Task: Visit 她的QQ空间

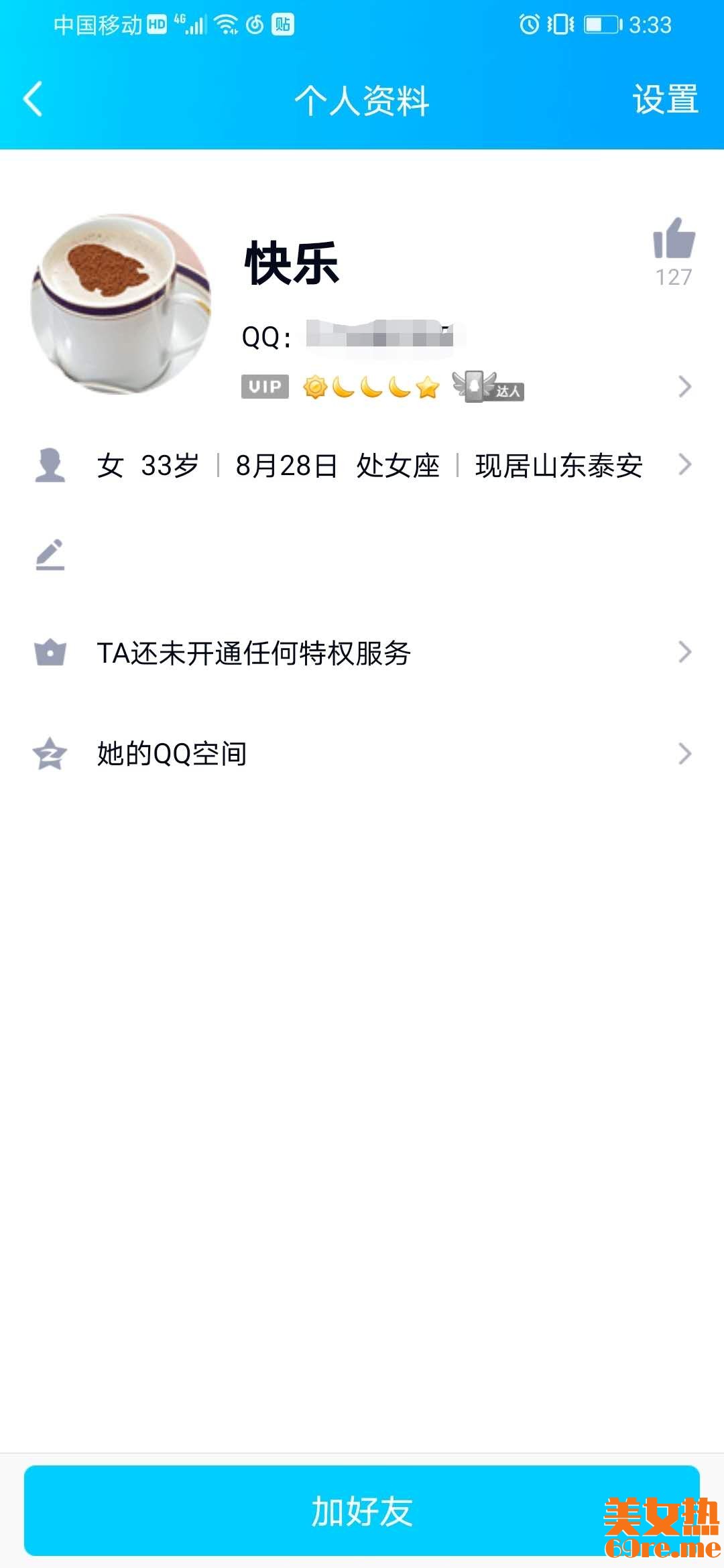Action: 362,754
